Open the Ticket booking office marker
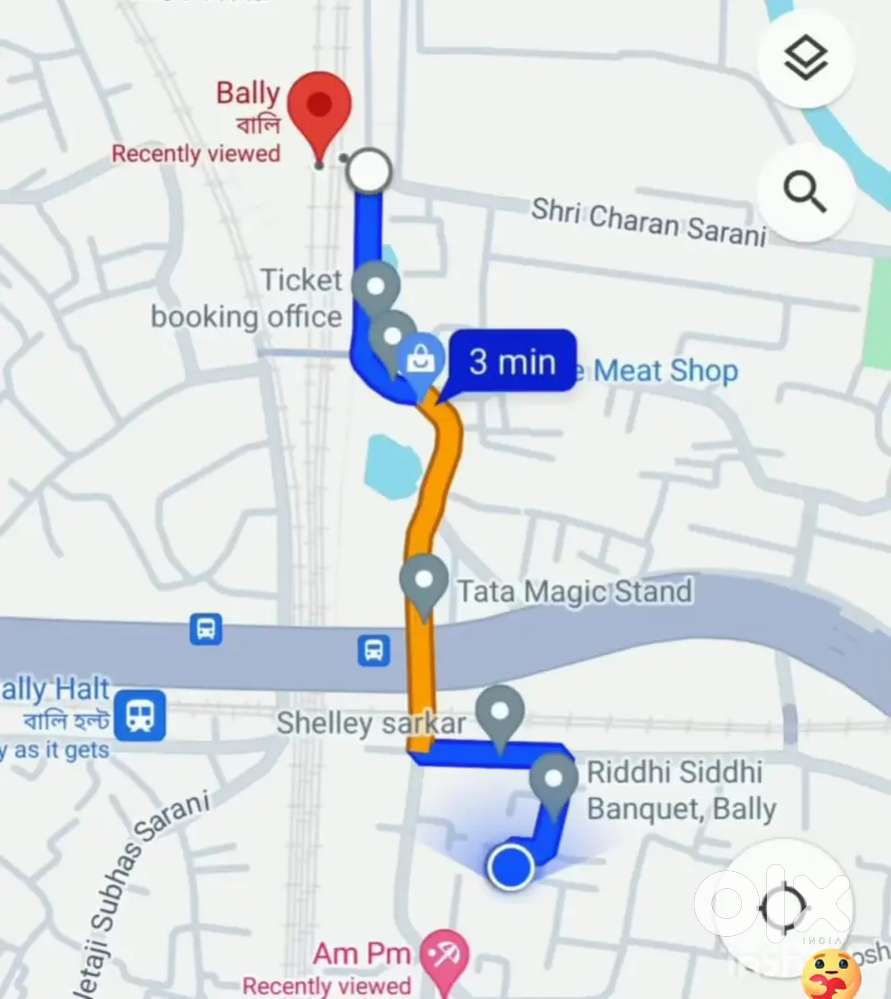The height and width of the screenshot is (999, 891). click(x=376, y=286)
